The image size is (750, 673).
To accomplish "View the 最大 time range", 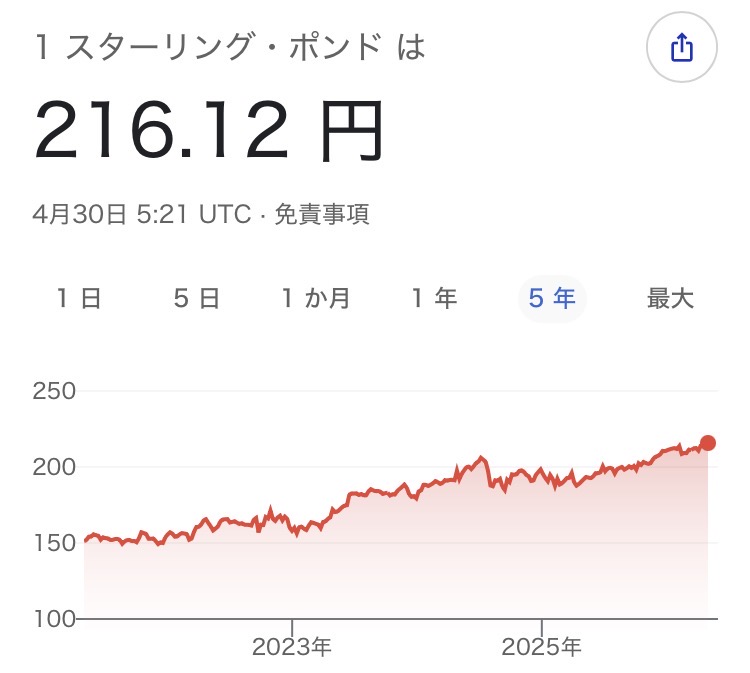I will [670, 298].
